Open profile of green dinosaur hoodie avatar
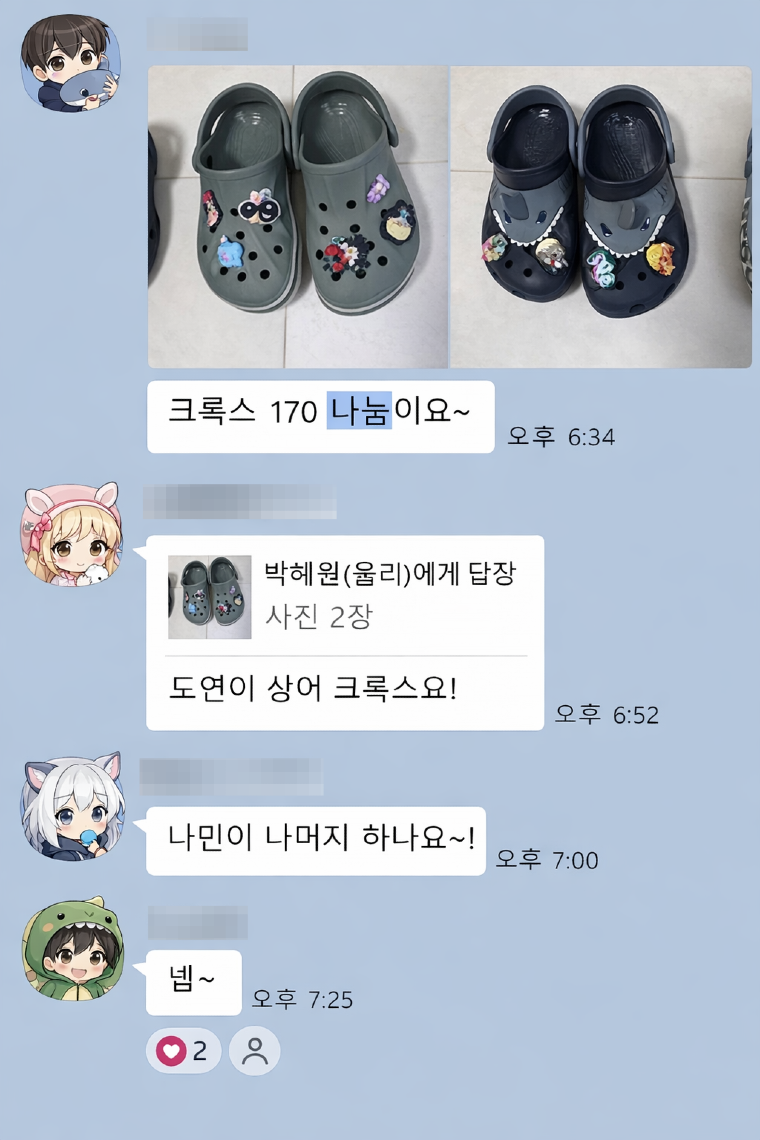Image resolution: width=760 pixels, height=1140 pixels. coord(71,947)
